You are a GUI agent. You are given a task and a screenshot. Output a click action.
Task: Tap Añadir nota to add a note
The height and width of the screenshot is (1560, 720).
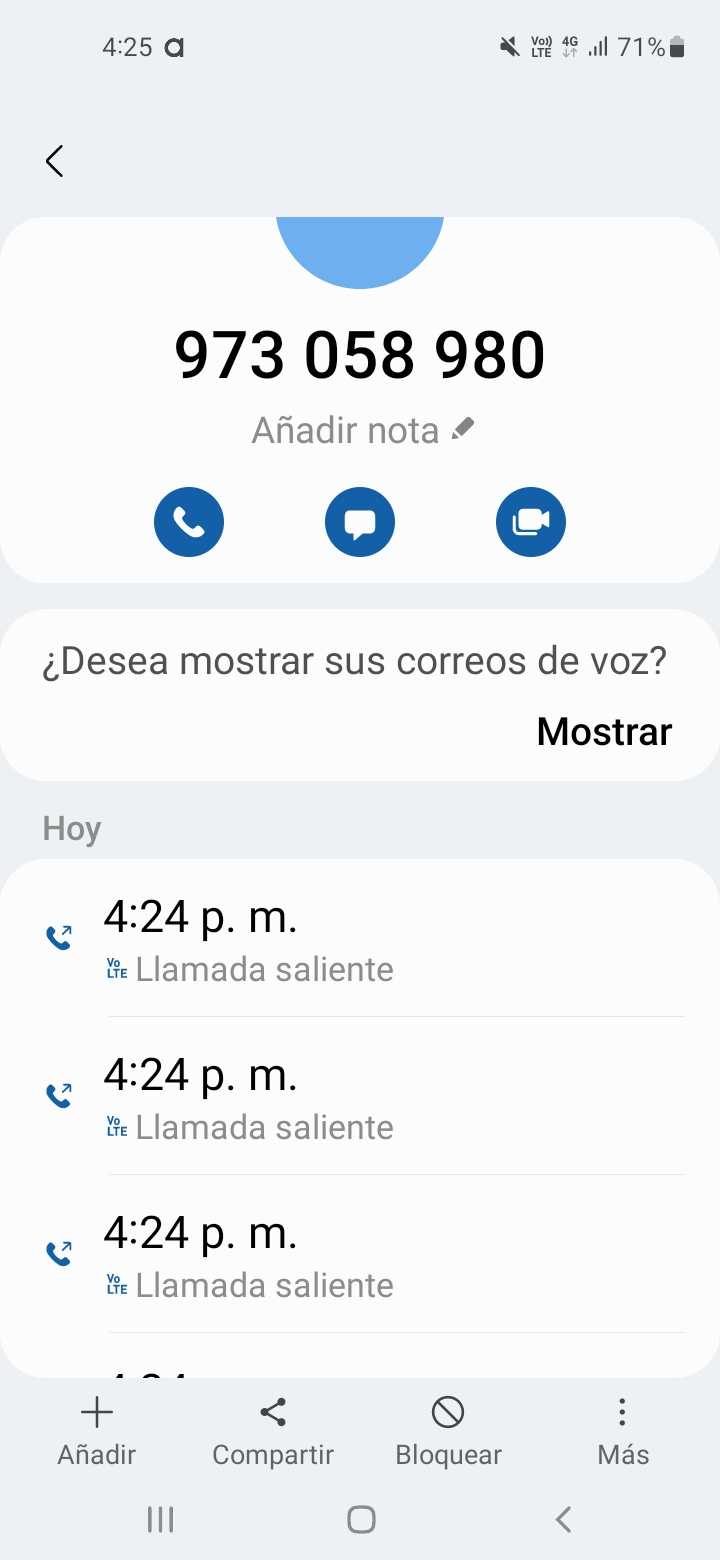coord(362,431)
